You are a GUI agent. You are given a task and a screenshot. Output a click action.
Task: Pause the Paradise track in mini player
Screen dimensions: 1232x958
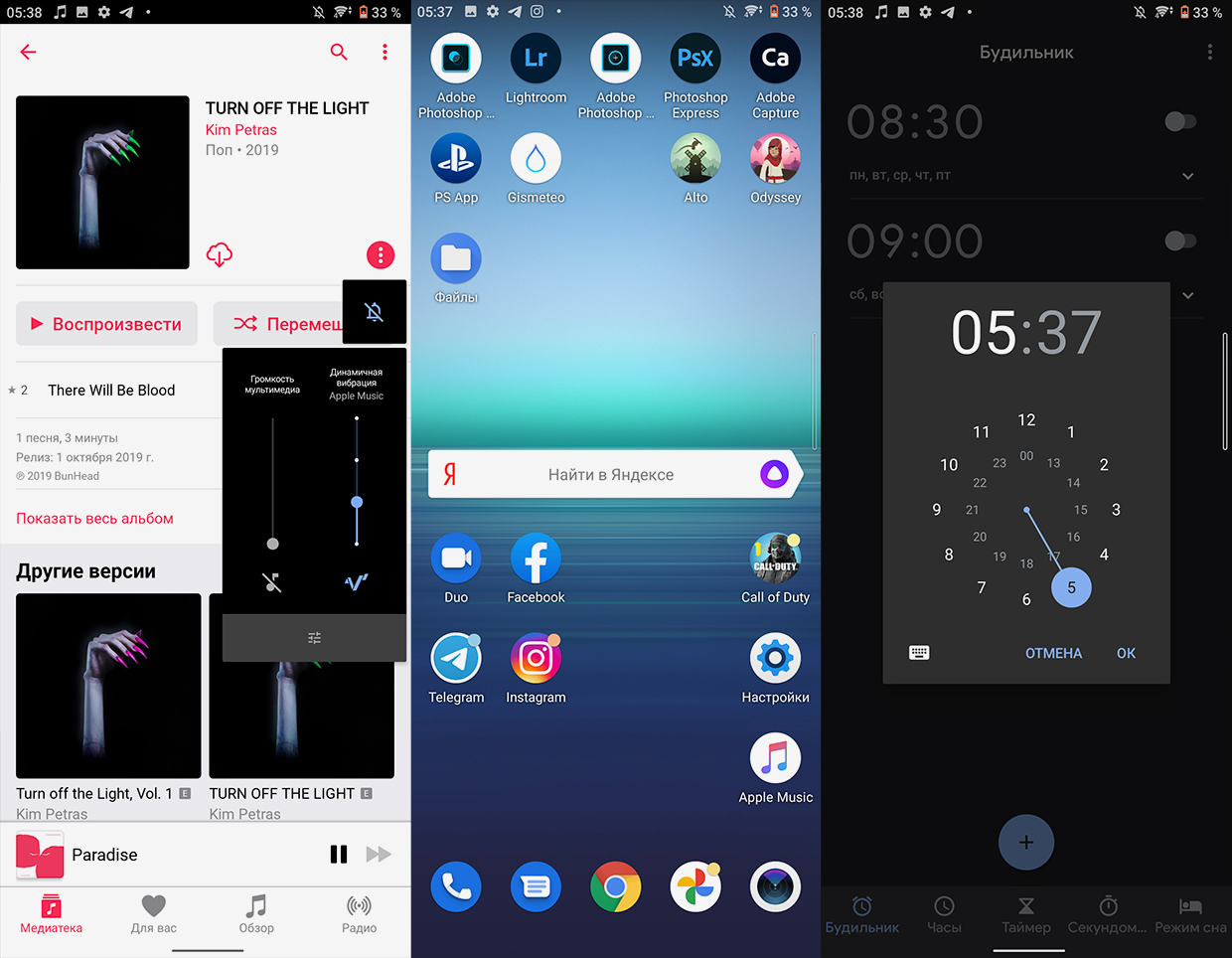tap(339, 854)
